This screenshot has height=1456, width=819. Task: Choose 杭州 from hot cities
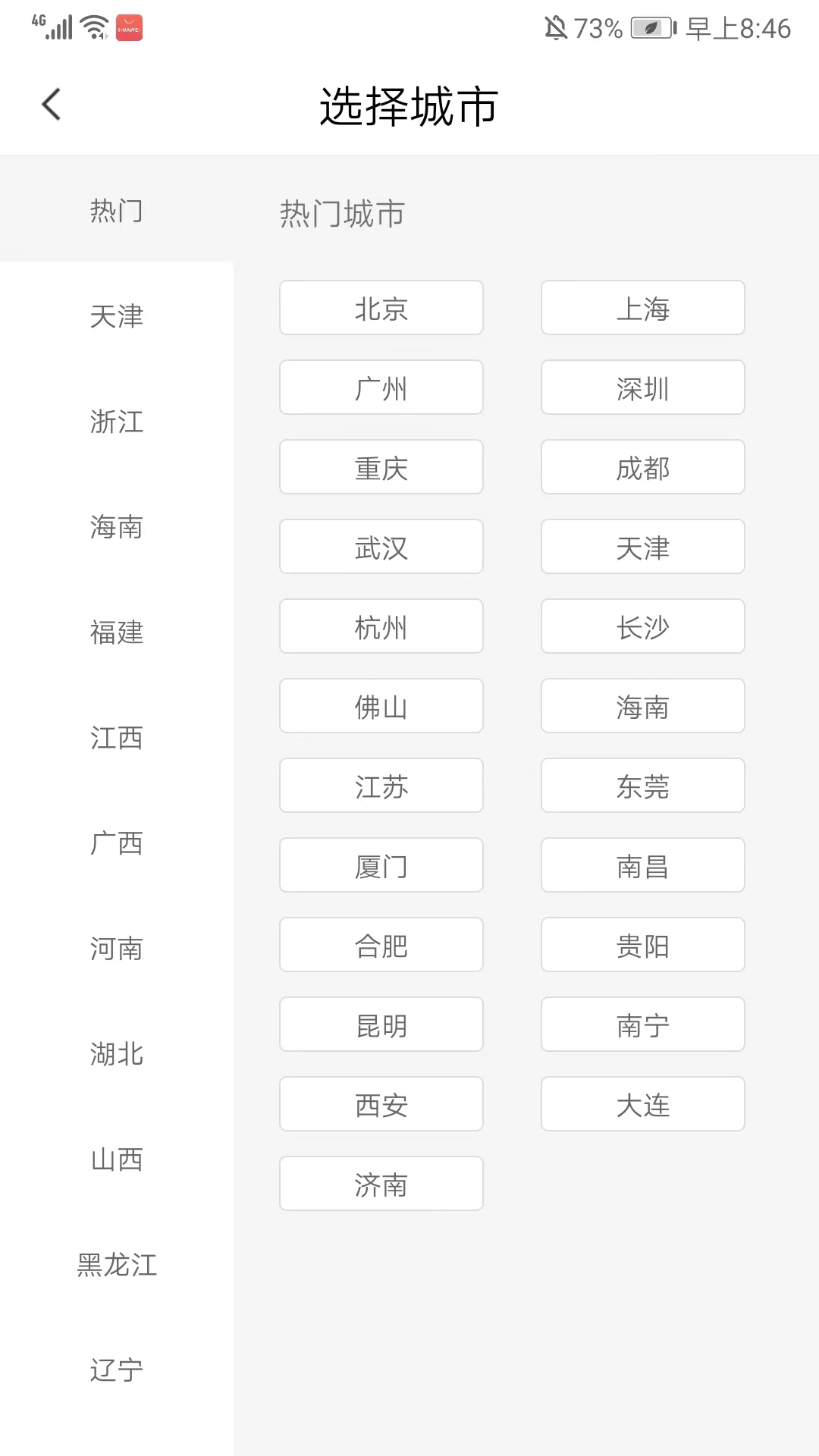pyautogui.click(x=381, y=626)
